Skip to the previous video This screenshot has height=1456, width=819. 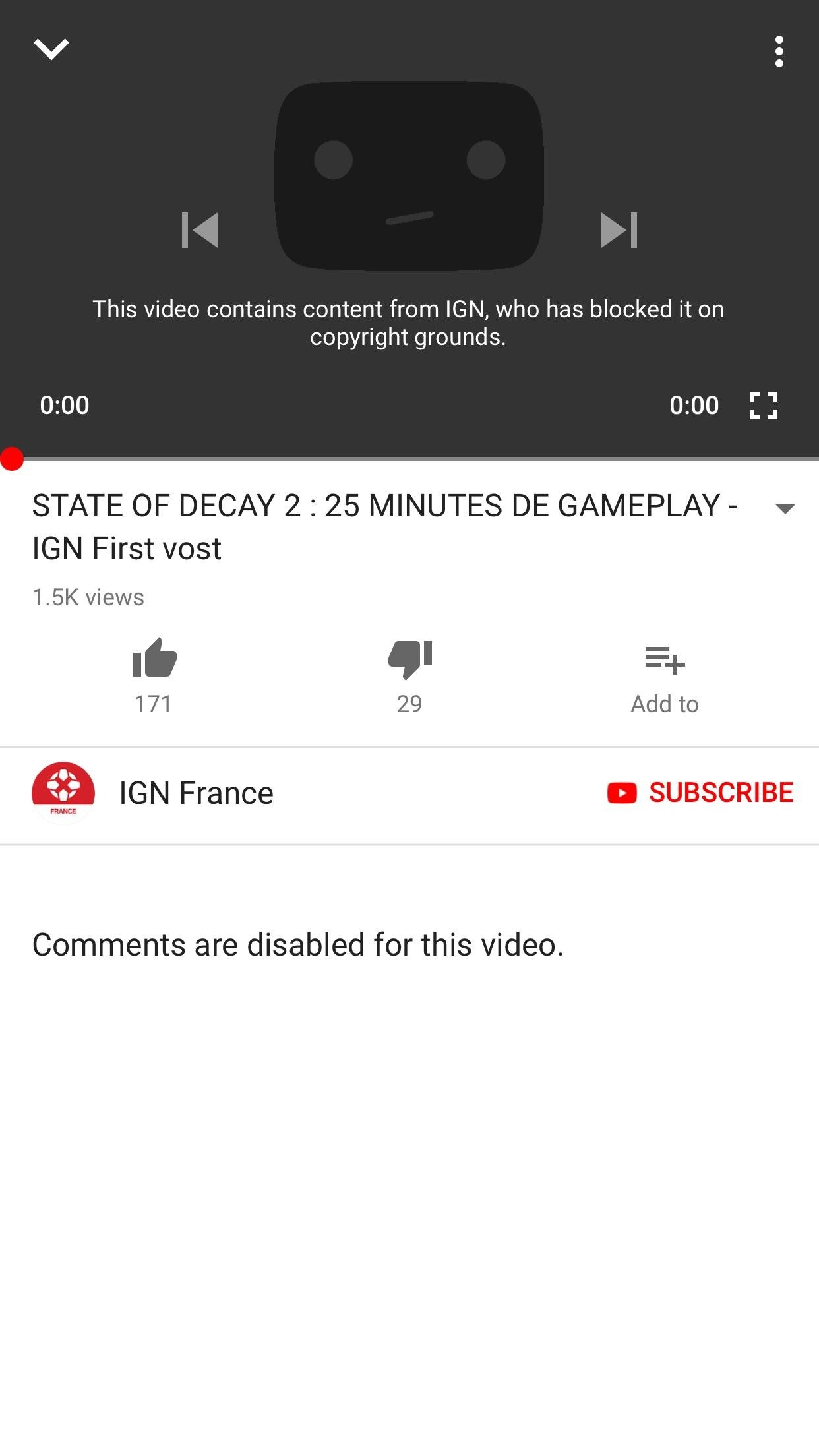(200, 230)
